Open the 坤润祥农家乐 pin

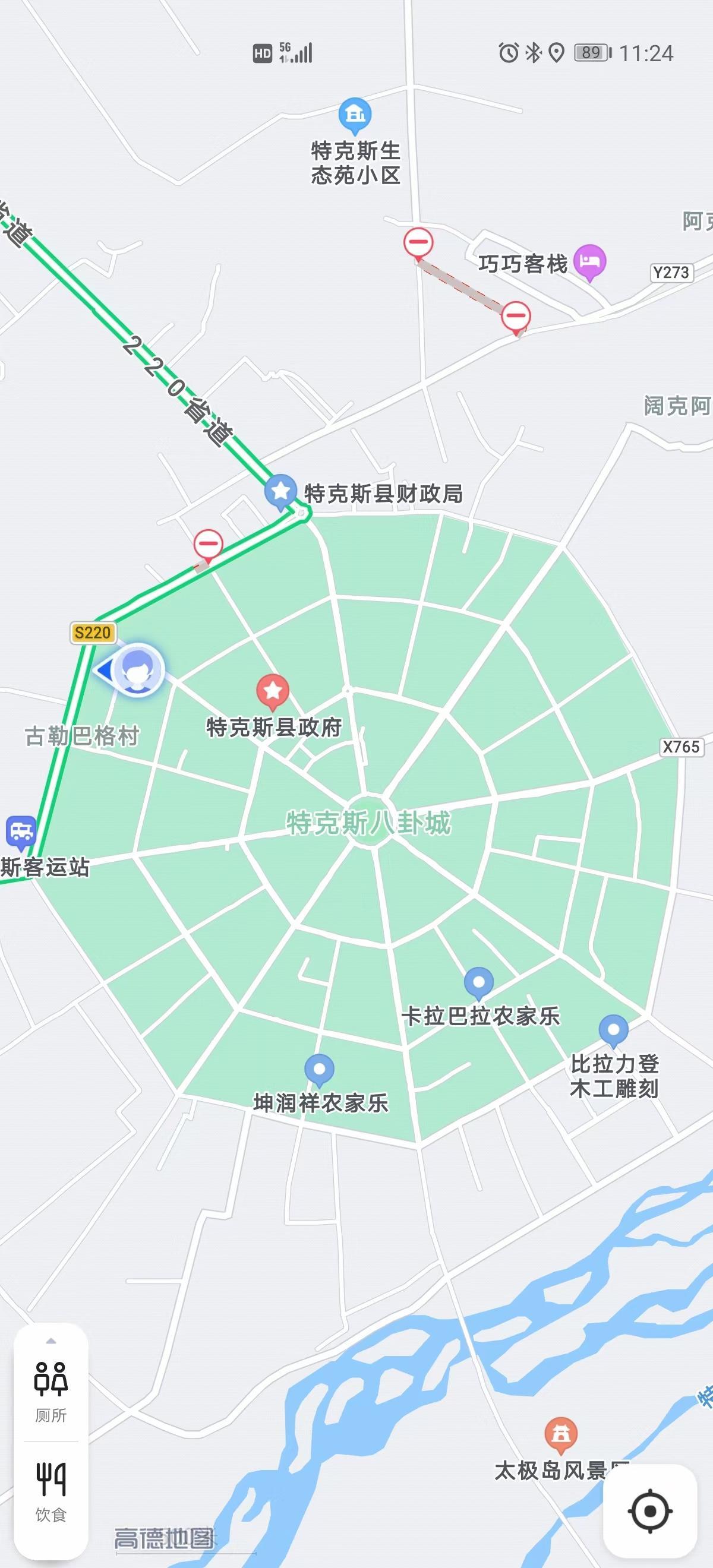pos(319,1070)
